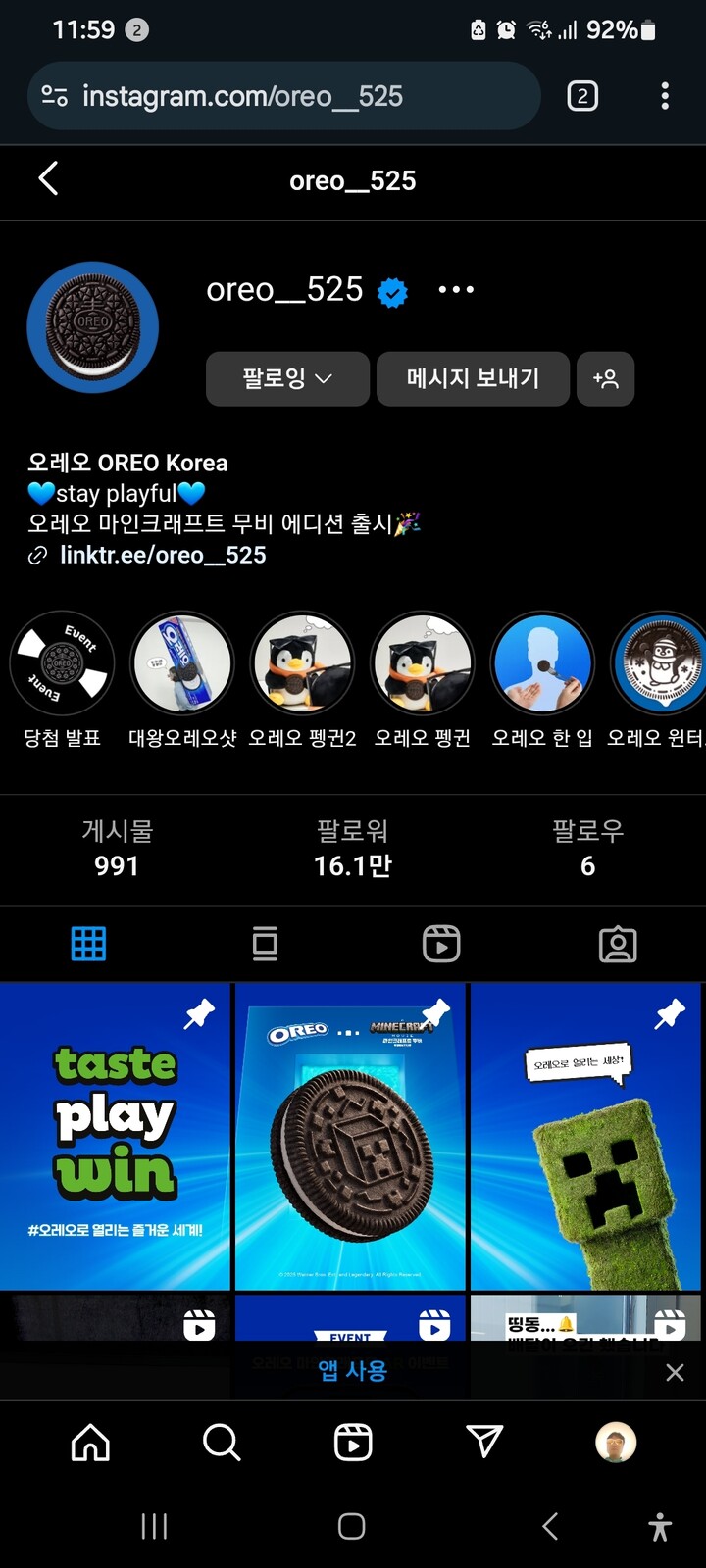The width and height of the screenshot is (706, 1568).
Task: Switch to the feed view tab
Action: pyautogui.click(x=265, y=944)
